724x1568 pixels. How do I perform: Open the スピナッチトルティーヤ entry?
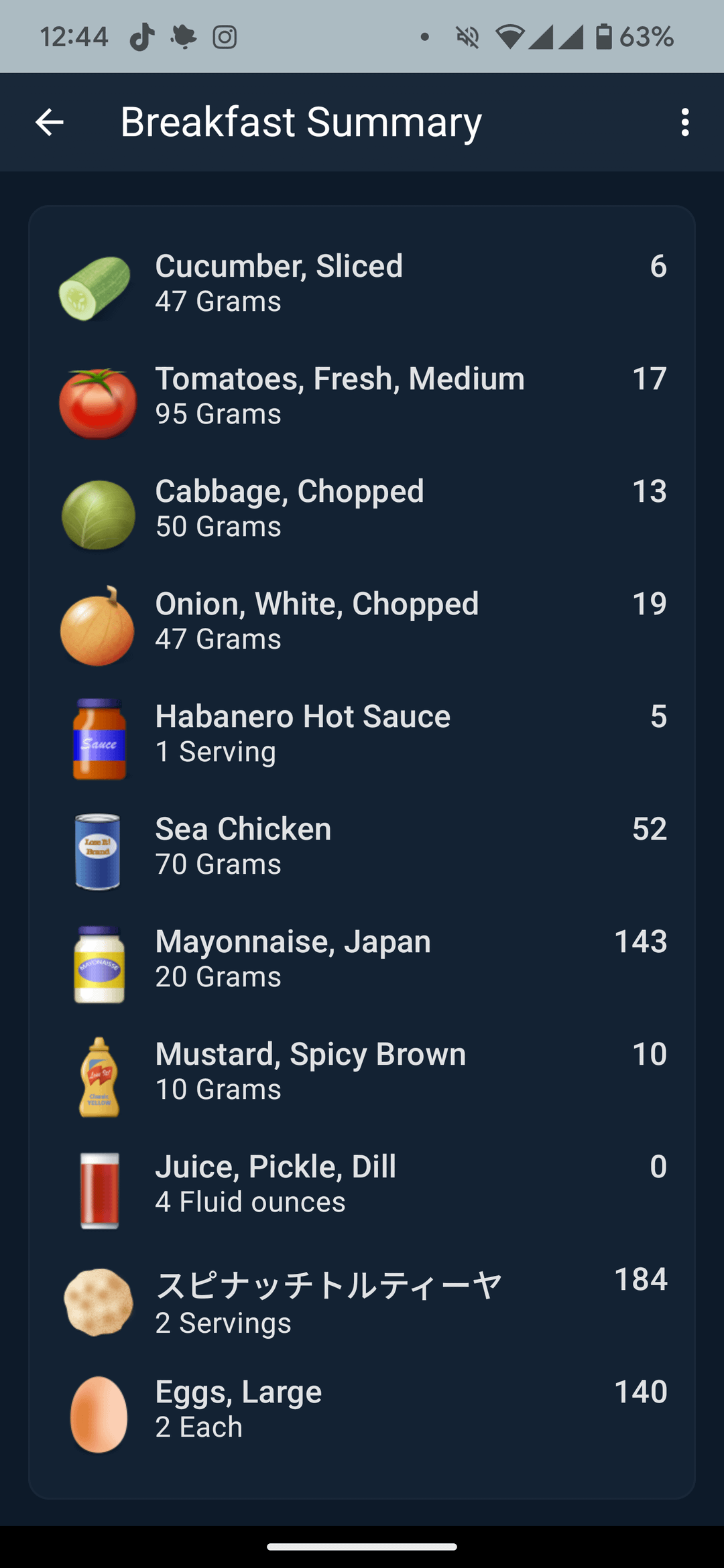click(x=362, y=1300)
